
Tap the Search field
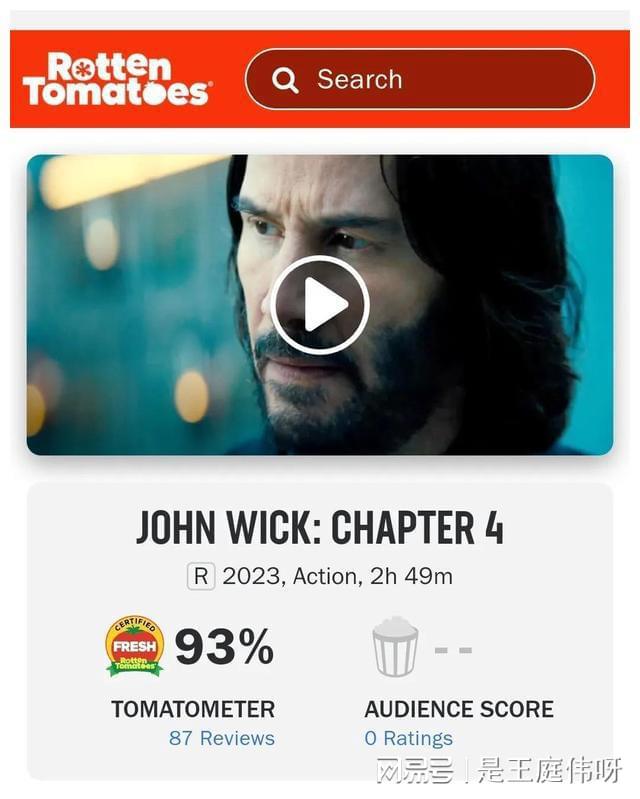[x=420, y=80]
